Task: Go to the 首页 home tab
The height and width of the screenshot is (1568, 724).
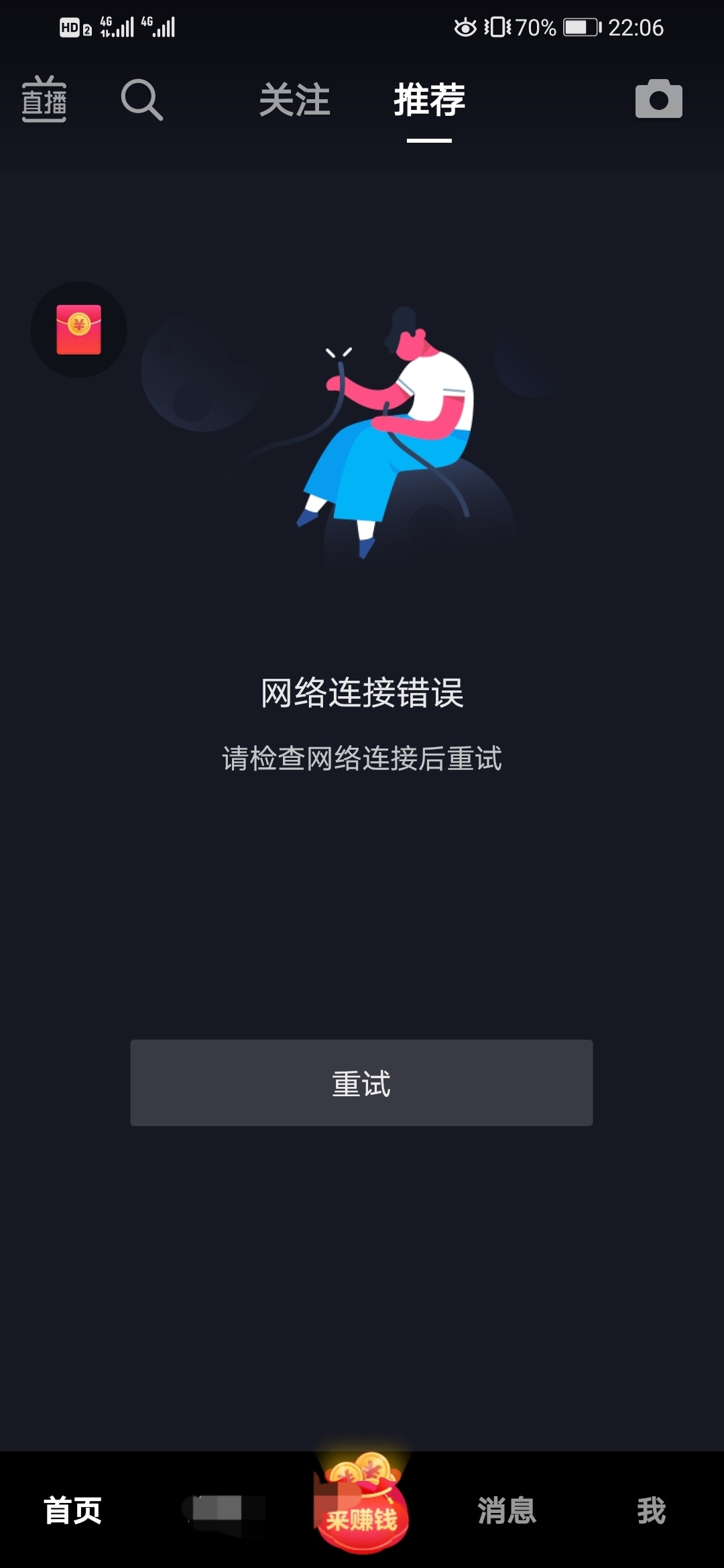Action: tap(72, 1510)
